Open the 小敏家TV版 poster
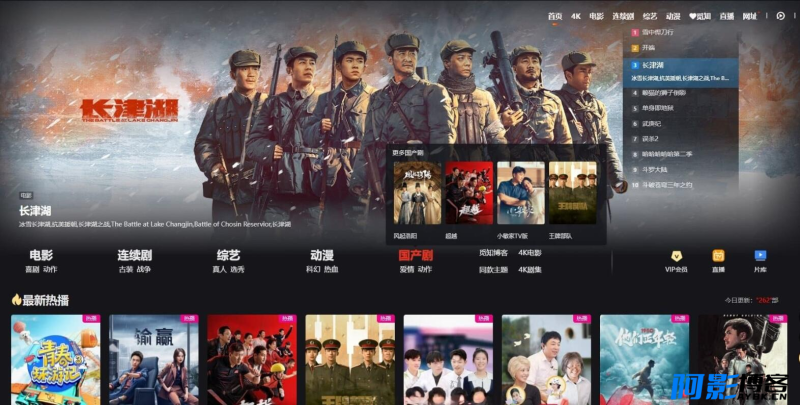The height and width of the screenshot is (405, 800). 520,193
